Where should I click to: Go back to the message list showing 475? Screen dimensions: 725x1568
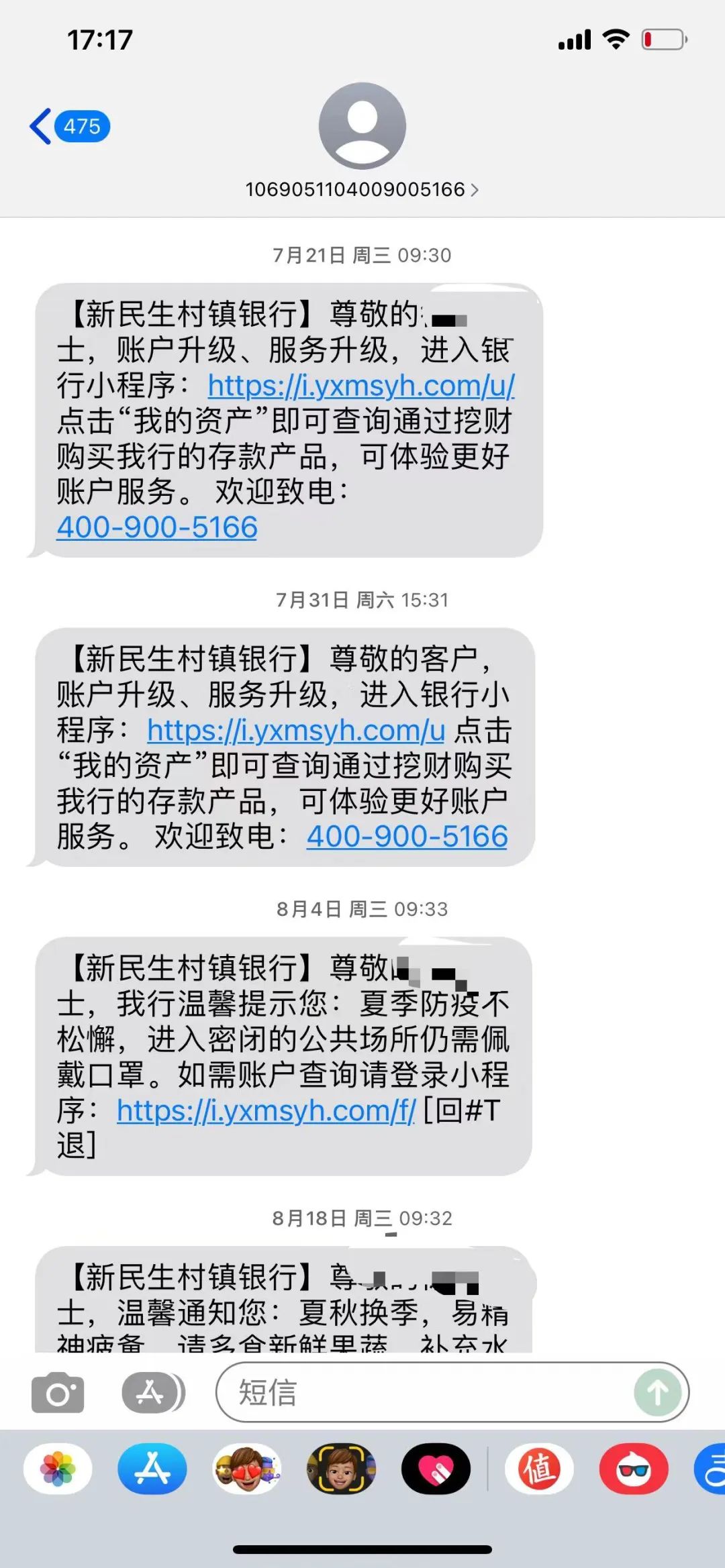70,126
